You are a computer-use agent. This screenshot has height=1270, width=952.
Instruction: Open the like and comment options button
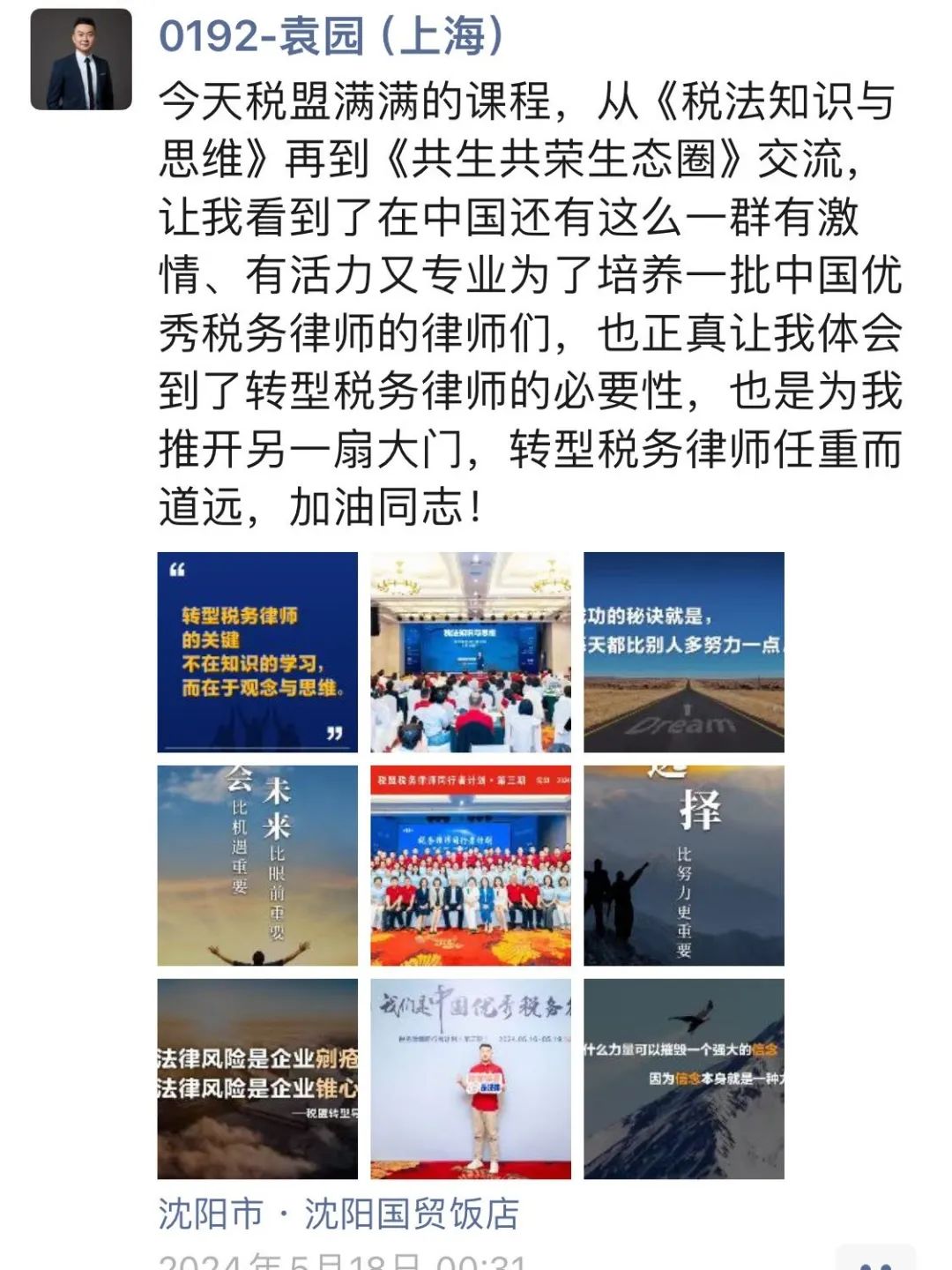pyautogui.click(x=876, y=1260)
